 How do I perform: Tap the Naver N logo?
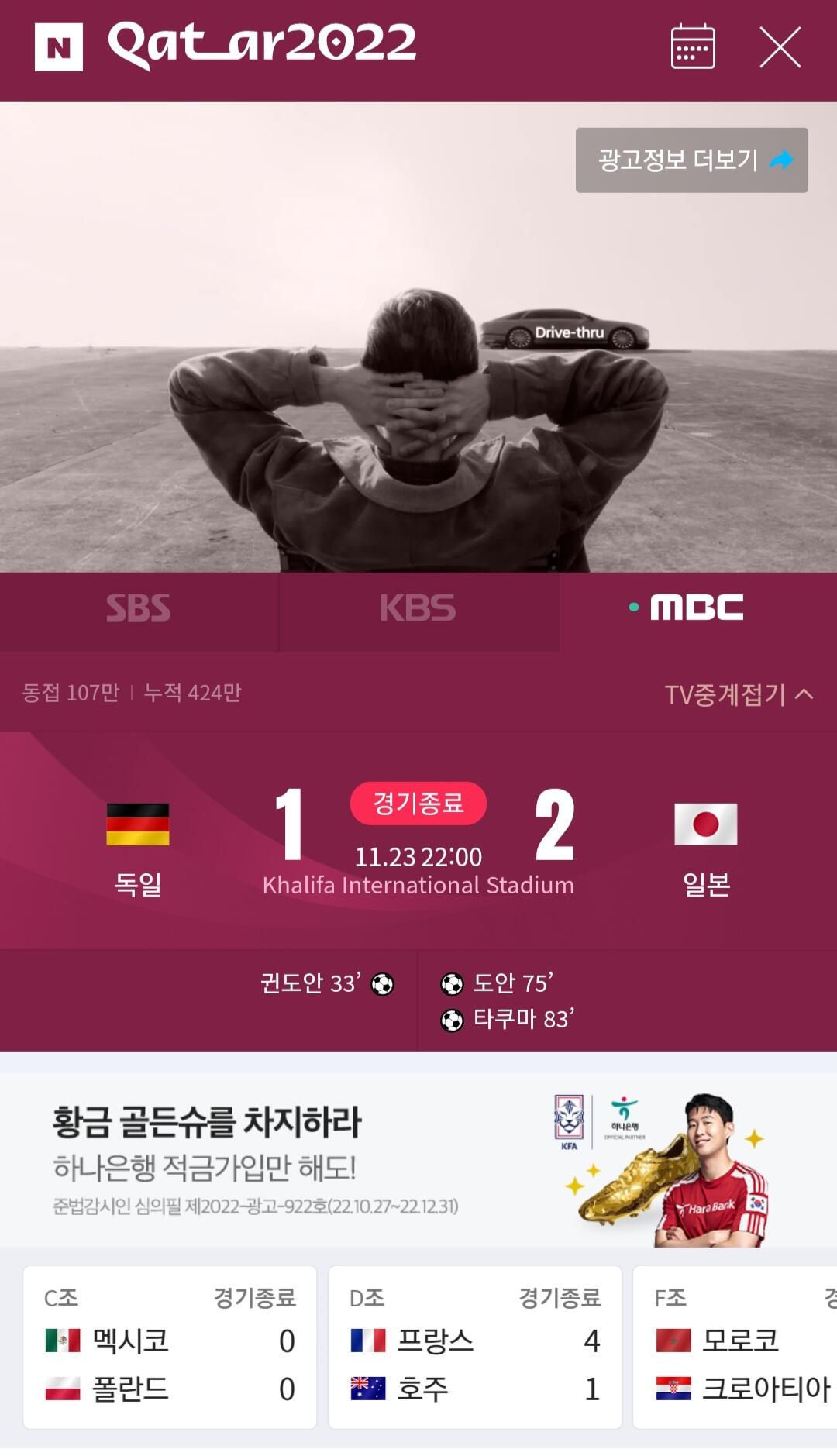point(59,47)
